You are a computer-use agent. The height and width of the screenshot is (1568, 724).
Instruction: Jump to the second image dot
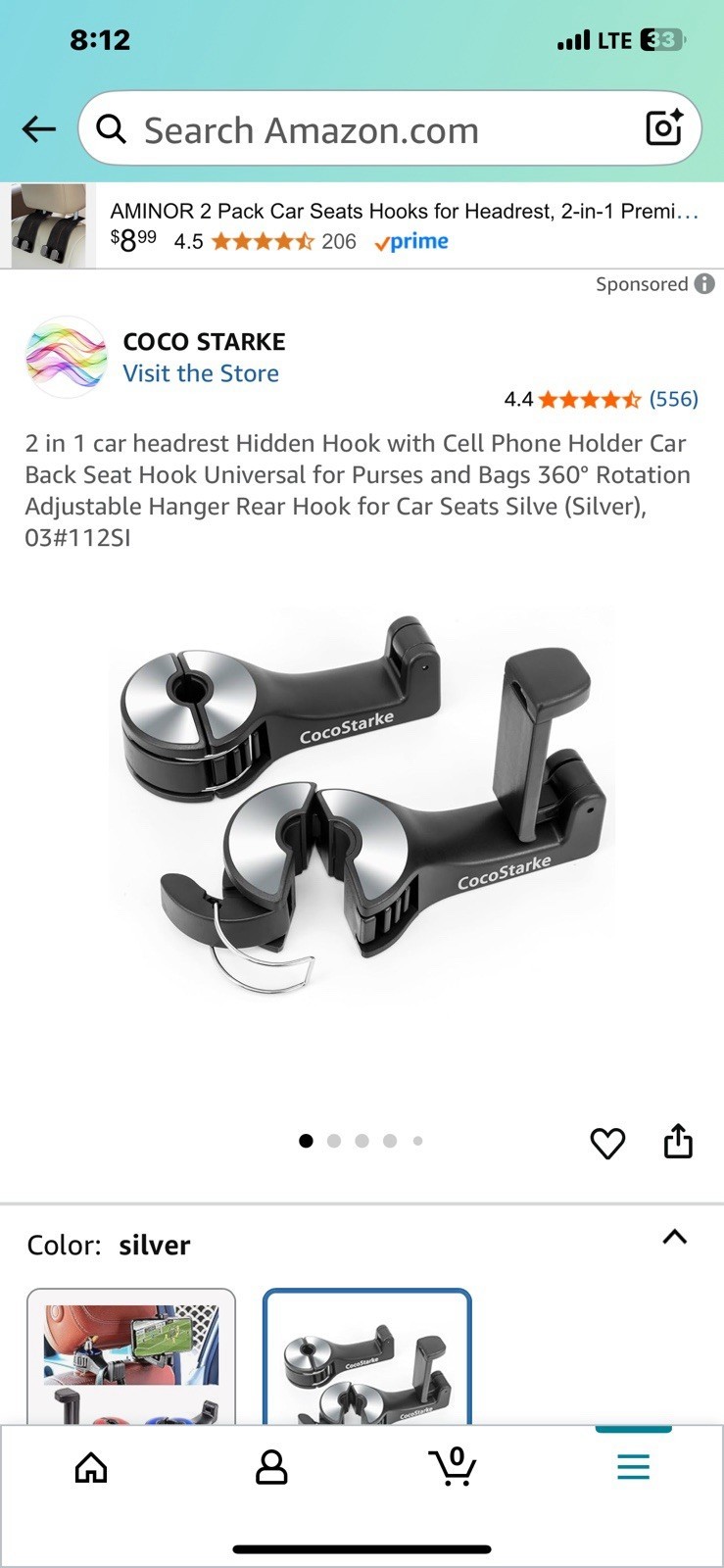334,1141
